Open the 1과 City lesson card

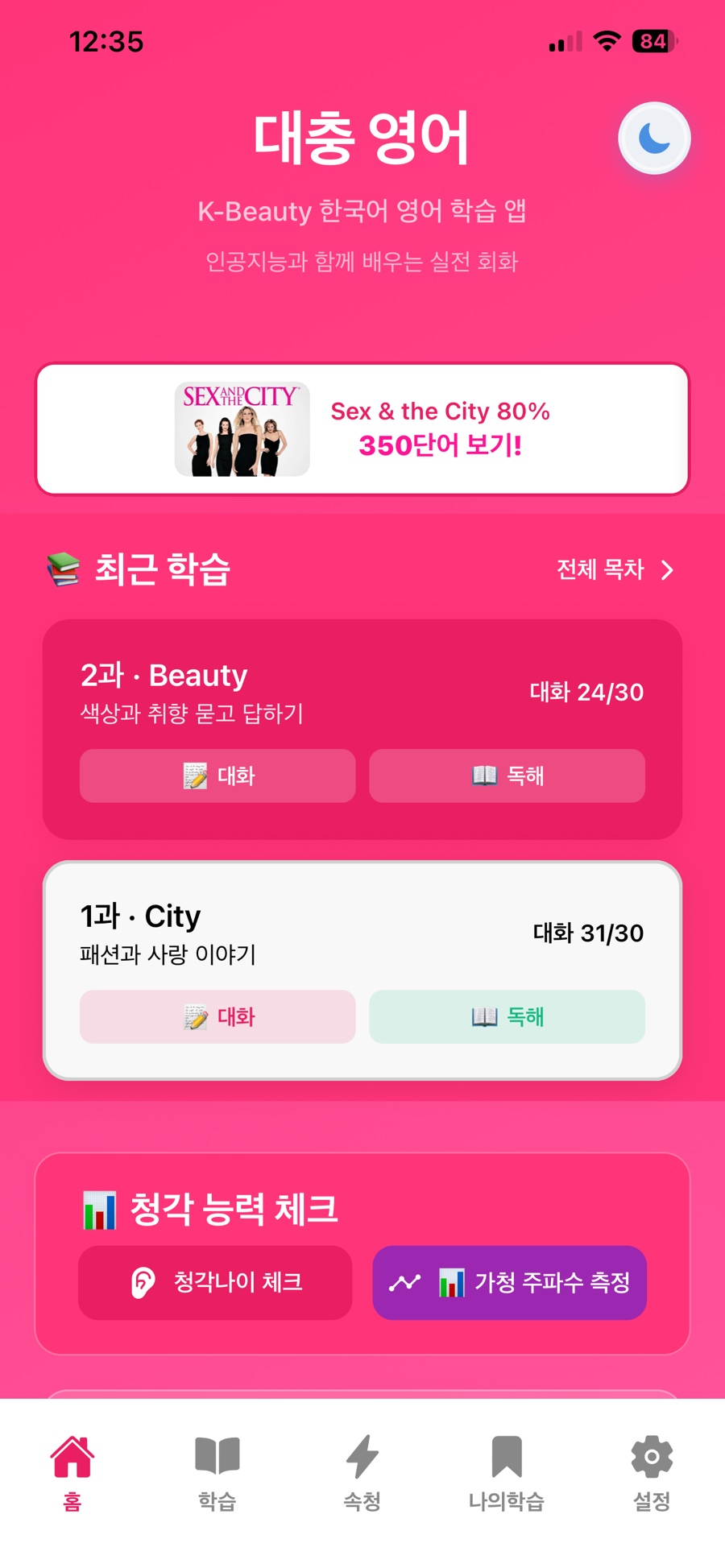click(362, 934)
